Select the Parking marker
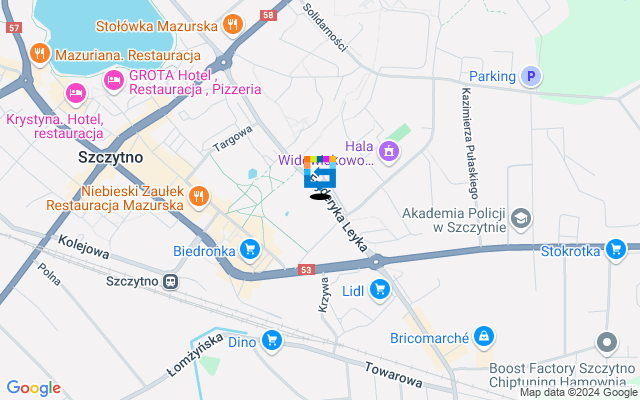 click(532, 76)
